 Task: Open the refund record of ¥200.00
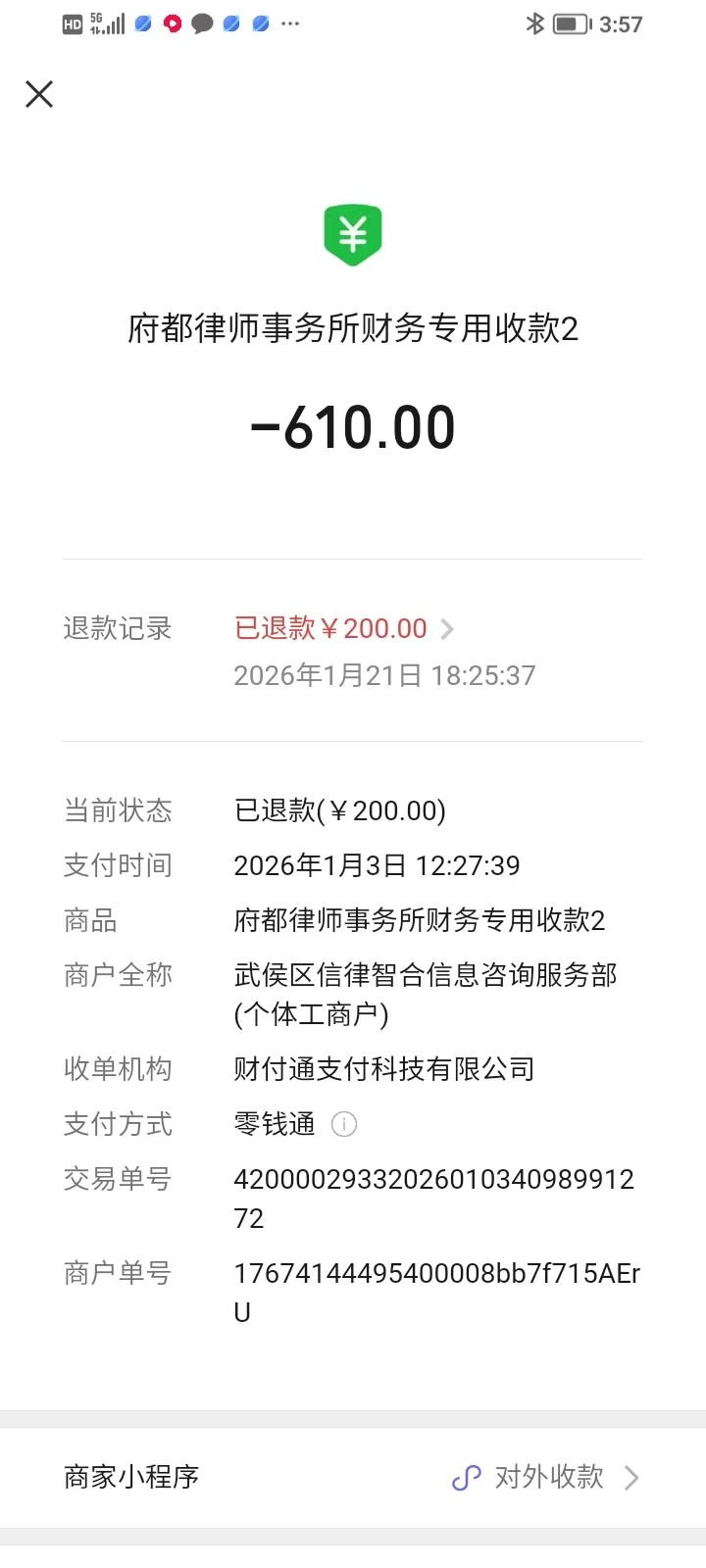[343, 628]
